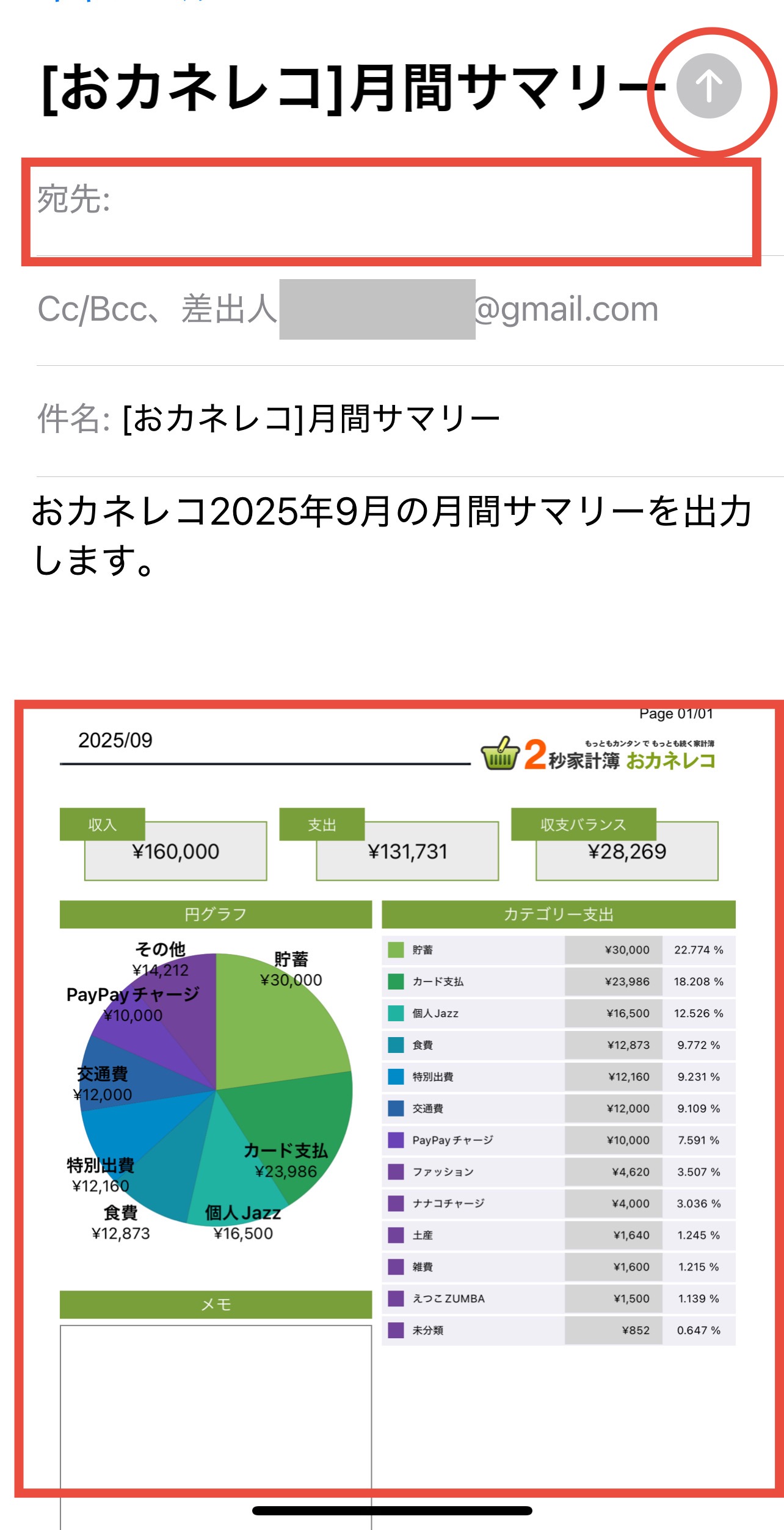Open the attached monthly summary image
Image resolution: width=784 pixels, height=1530 pixels.
click(x=397, y=1093)
